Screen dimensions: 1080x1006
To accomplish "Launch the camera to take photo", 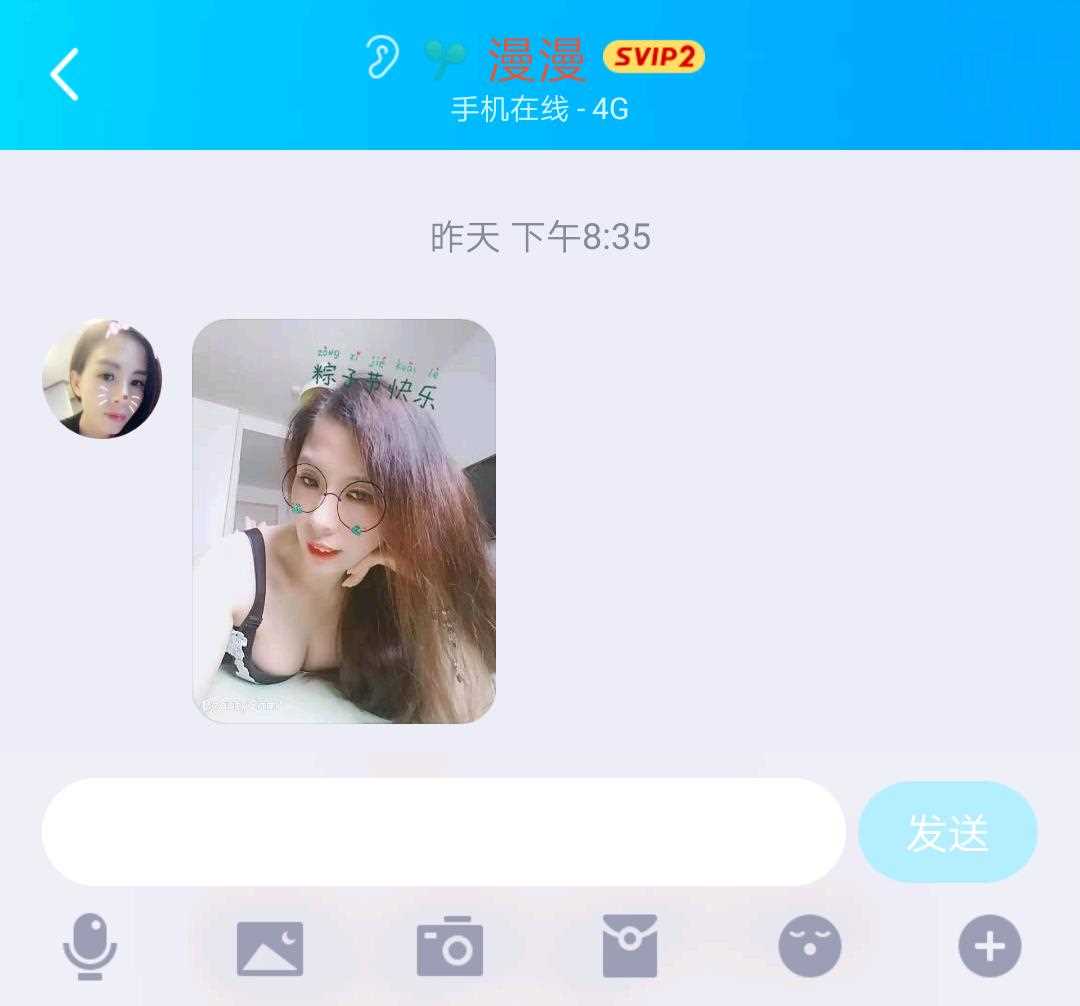I will pos(450,946).
